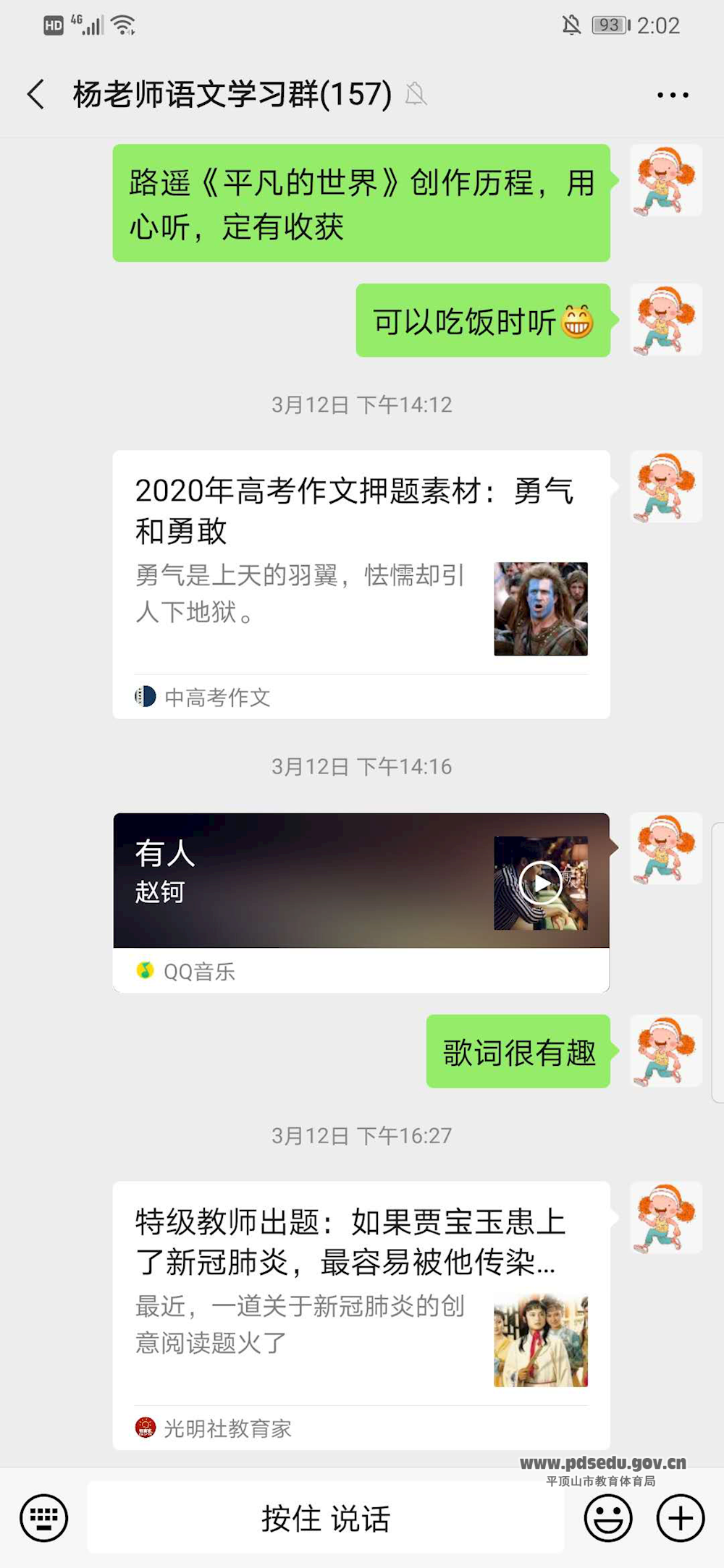
Task: Play the song 有人 by 赵钶
Action: coord(540,883)
